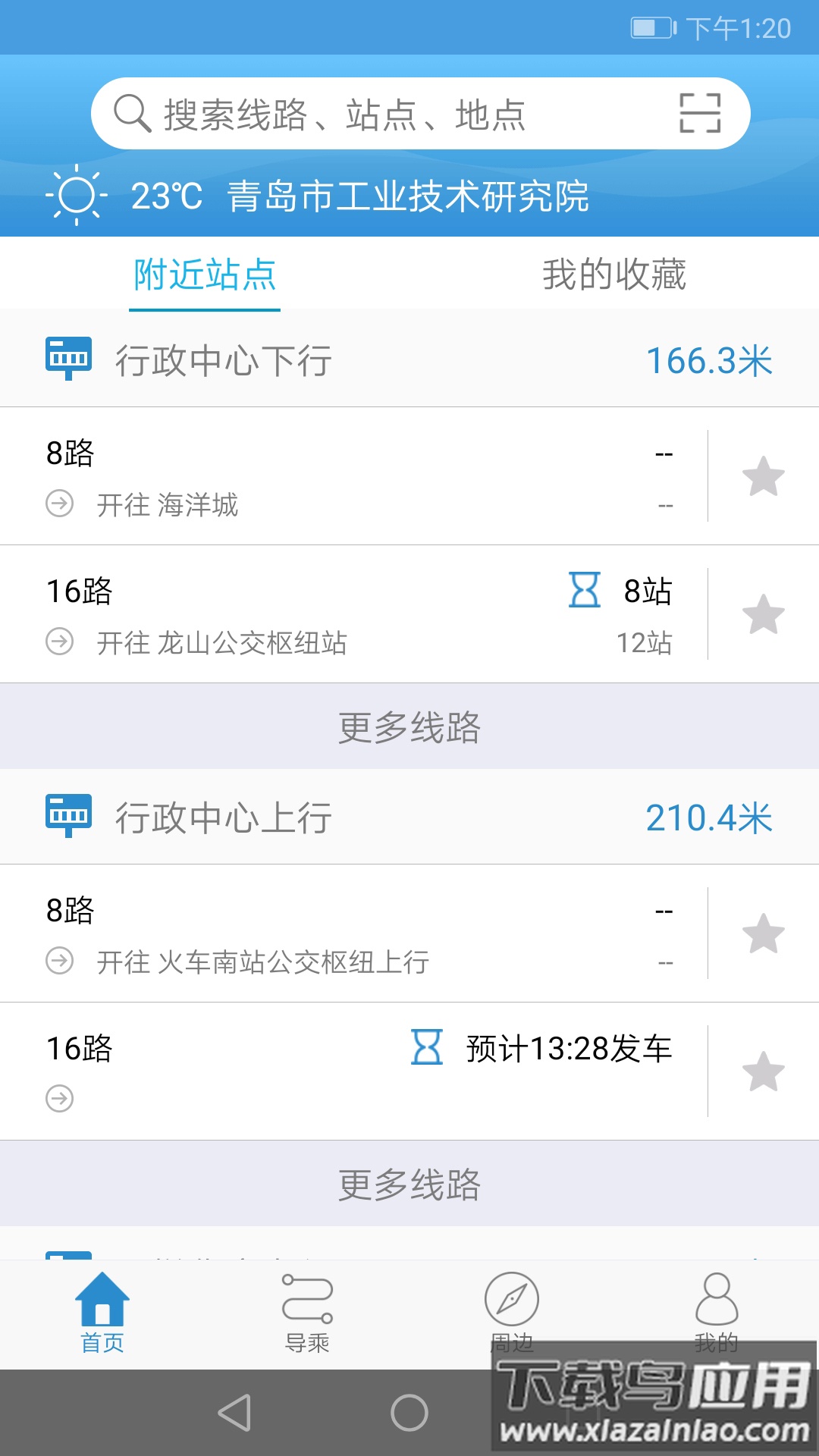Image resolution: width=819 pixels, height=1456 pixels.
Task: Select the 附近站点 tab
Action: 203,275
